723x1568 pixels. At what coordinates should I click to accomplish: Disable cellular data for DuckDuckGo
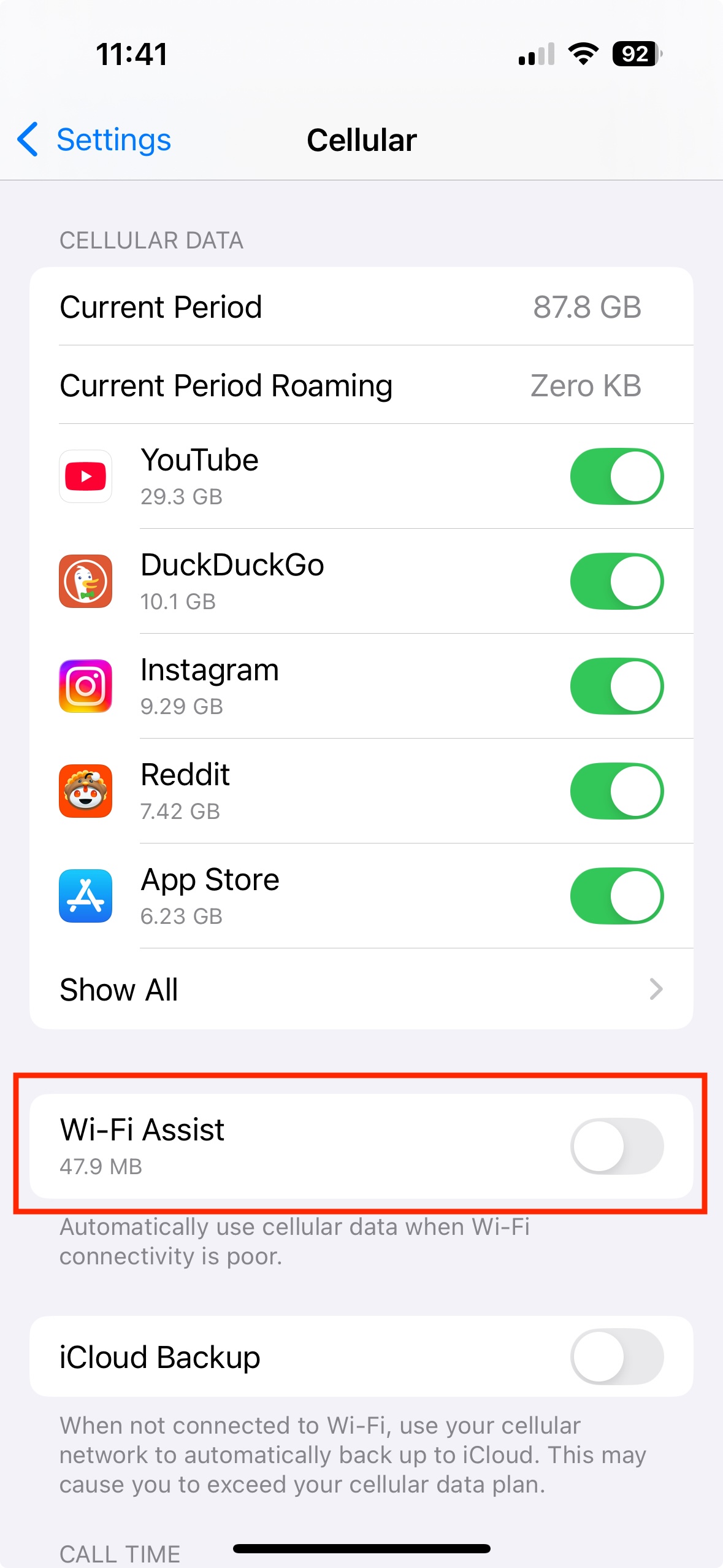616,582
